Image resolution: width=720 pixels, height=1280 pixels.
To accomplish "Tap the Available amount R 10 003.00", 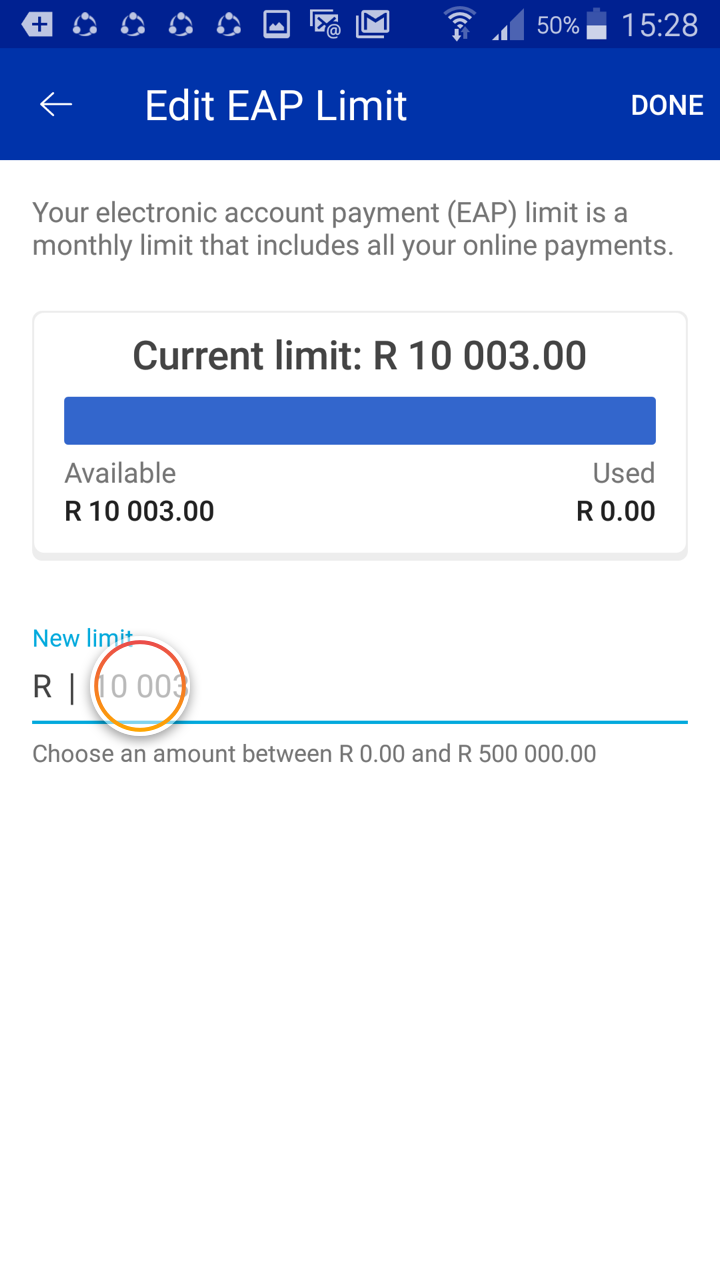I will click(x=139, y=511).
